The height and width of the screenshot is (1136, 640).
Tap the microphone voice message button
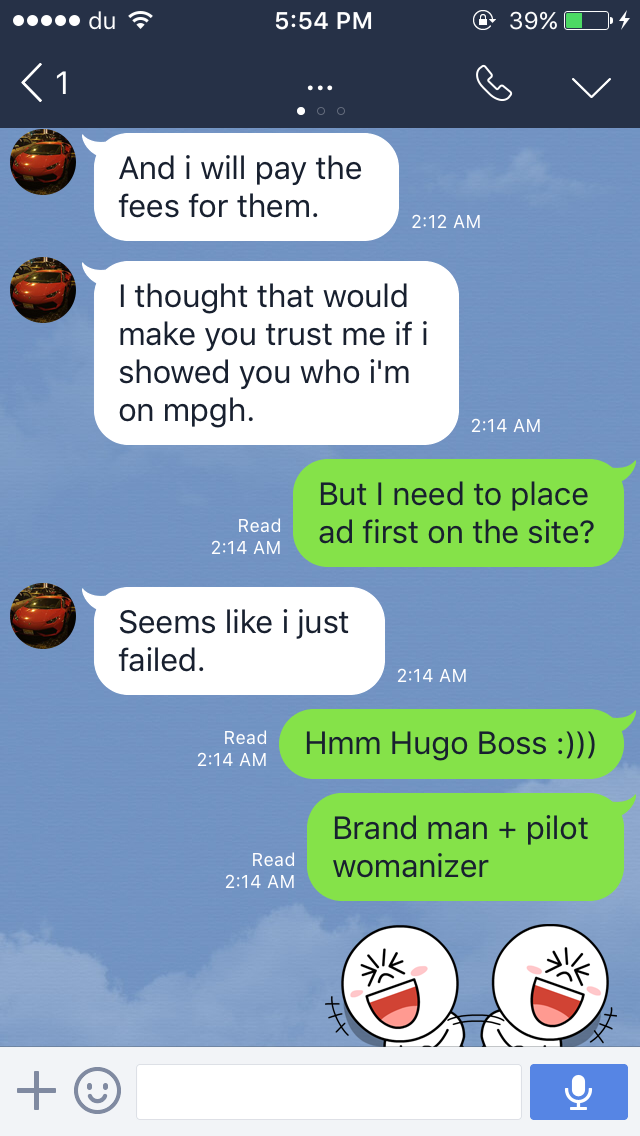click(578, 1091)
